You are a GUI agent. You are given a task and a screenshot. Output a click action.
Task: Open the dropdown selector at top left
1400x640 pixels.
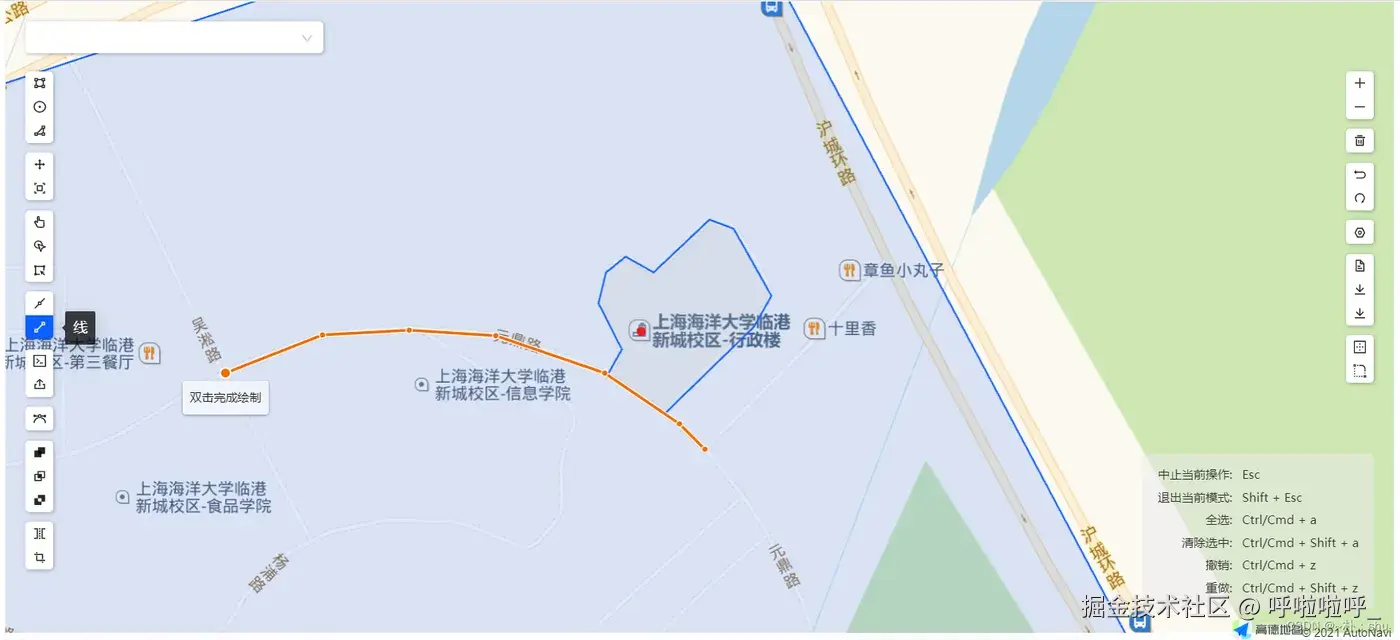[x=174, y=38]
